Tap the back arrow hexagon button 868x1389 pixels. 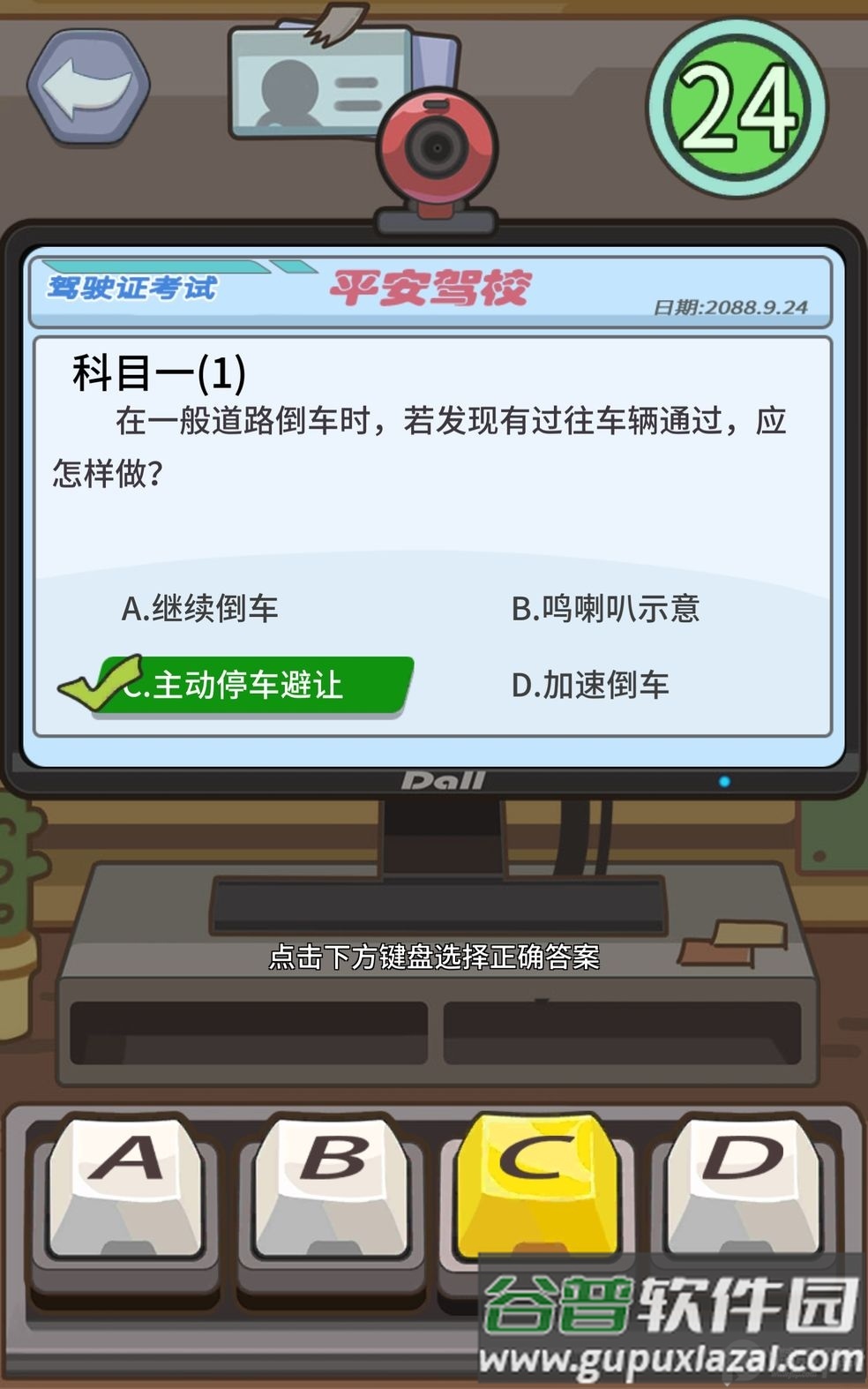[x=88, y=86]
